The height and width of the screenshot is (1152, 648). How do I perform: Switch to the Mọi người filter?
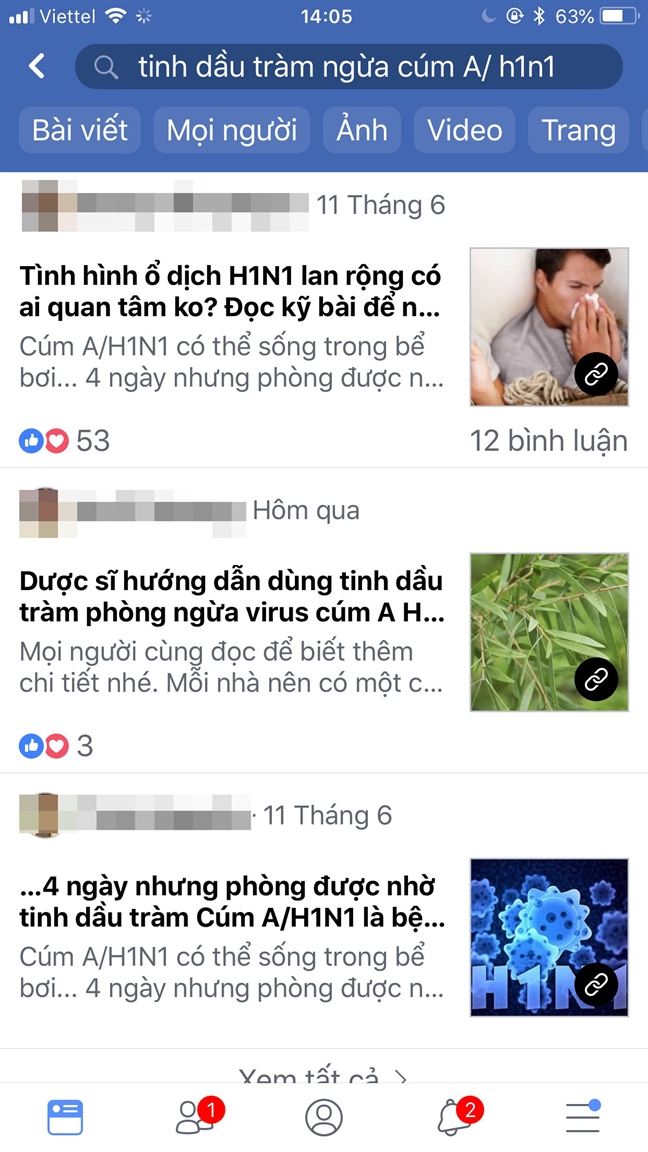tap(232, 130)
